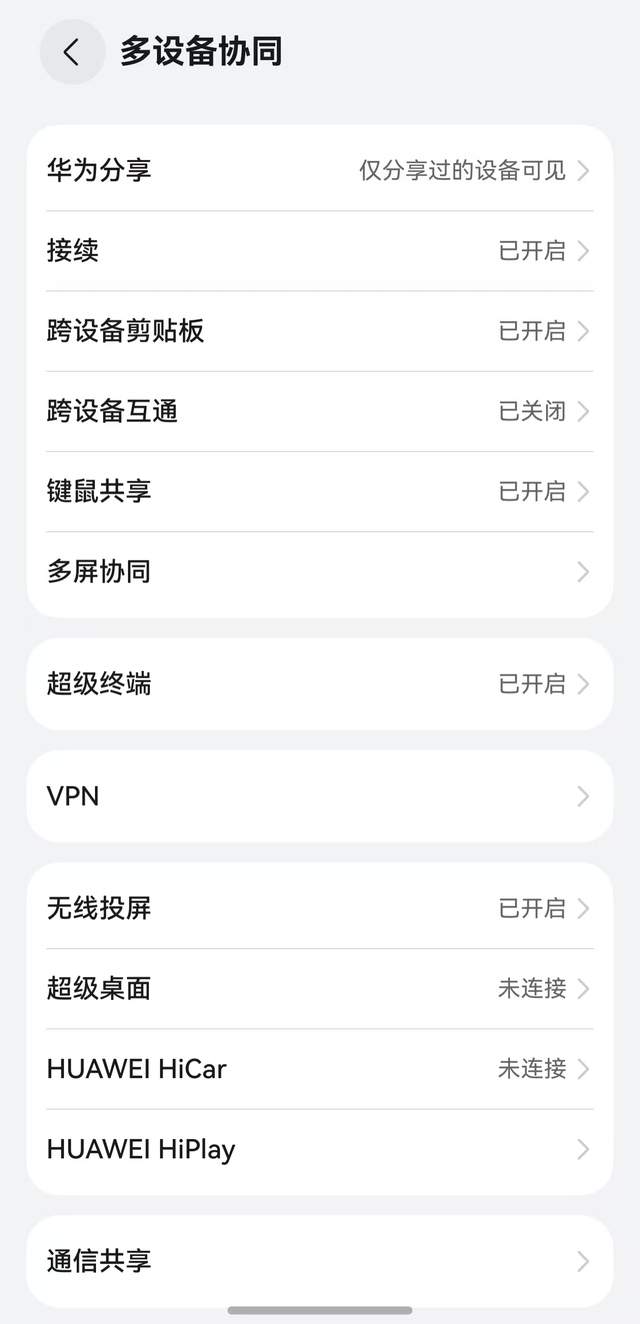Open 多屏协同 settings
The height and width of the screenshot is (1324, 640).
[319, 572]
